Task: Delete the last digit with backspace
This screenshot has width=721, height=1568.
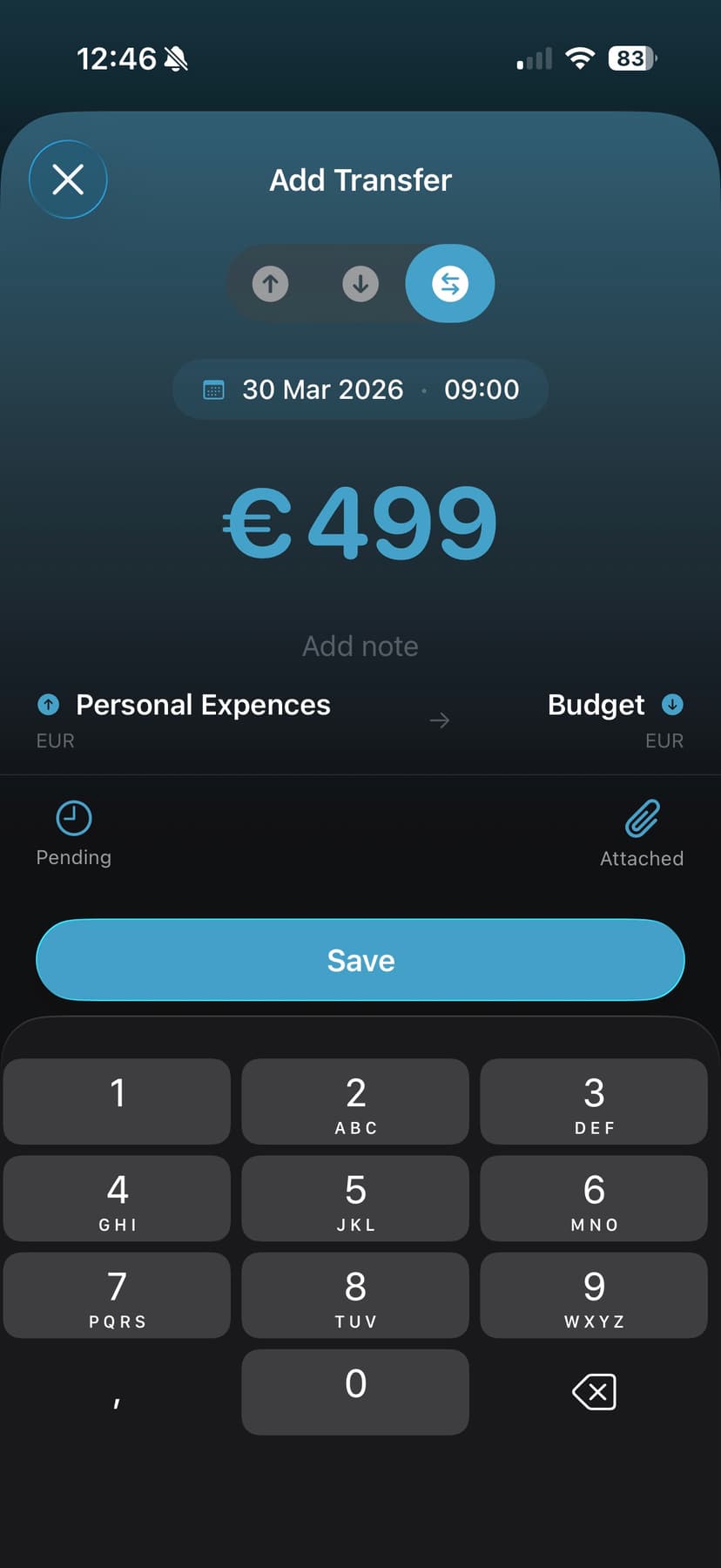Action: click(594, 1392)
